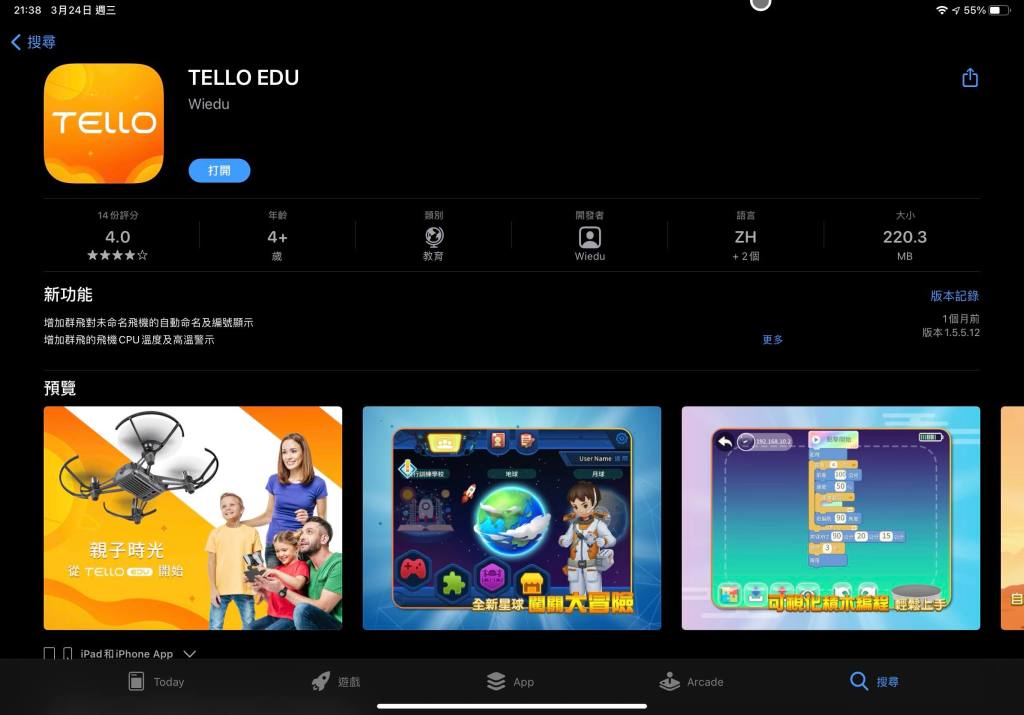Show the 開發者 Wiedu info
This screenshot has width=1024, height=715.
tap(590, 237)
